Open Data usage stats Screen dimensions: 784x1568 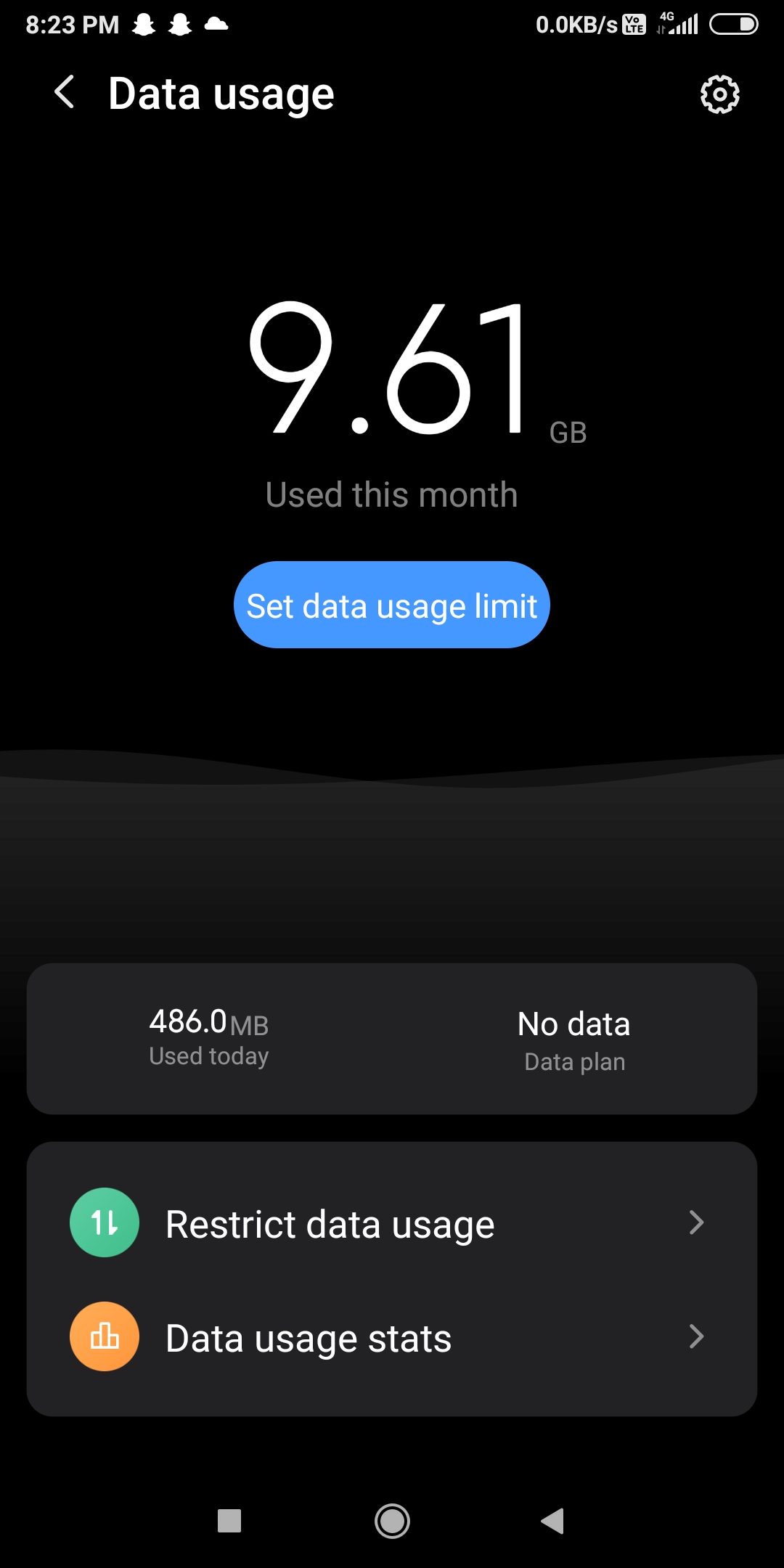392,1337
